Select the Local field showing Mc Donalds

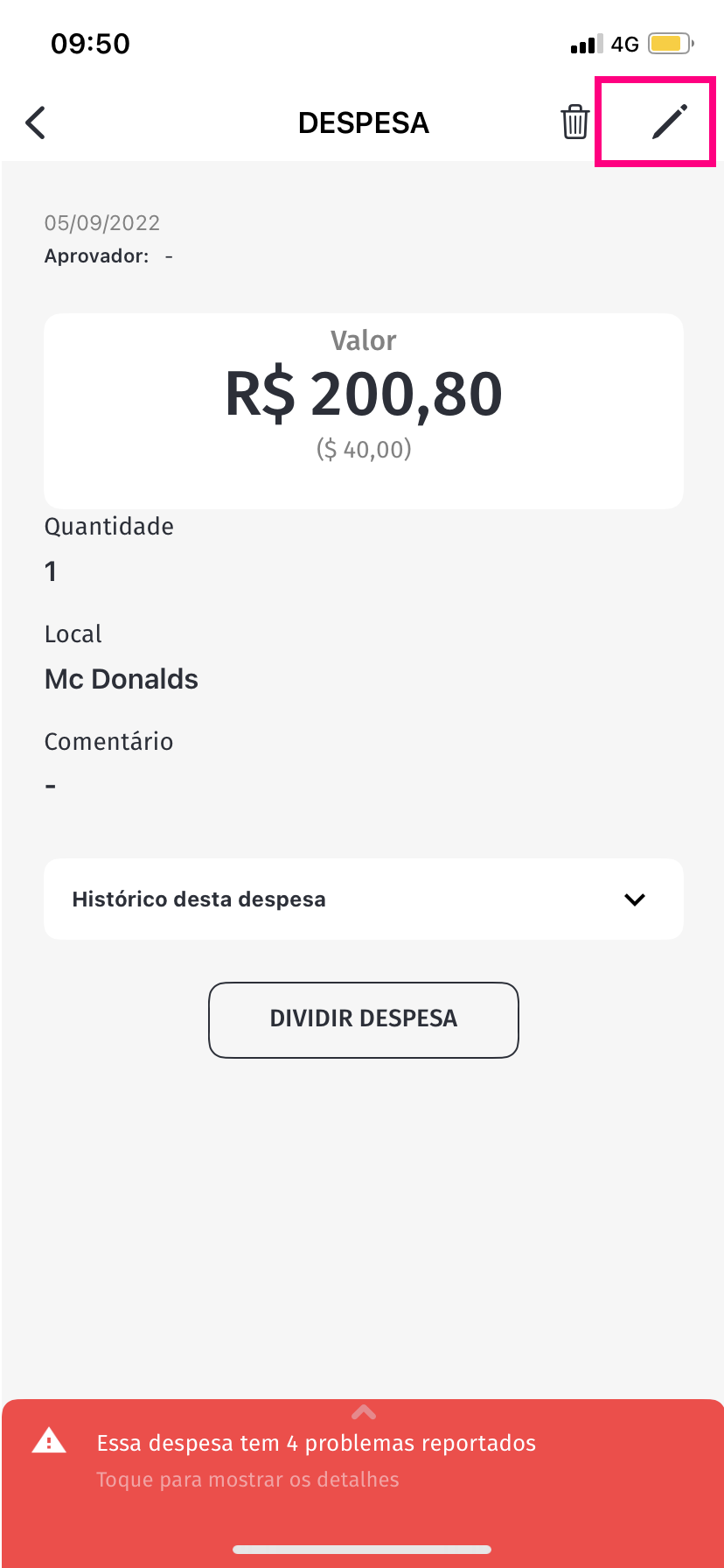[x=121, y=678]
